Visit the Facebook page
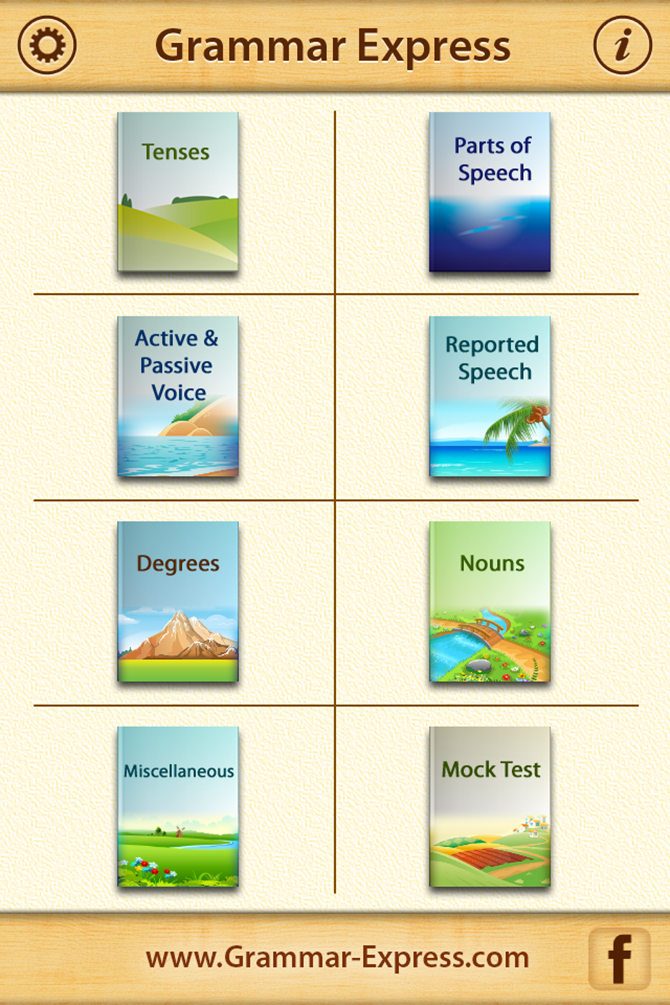670x1005 pixels. pos(619,958)
